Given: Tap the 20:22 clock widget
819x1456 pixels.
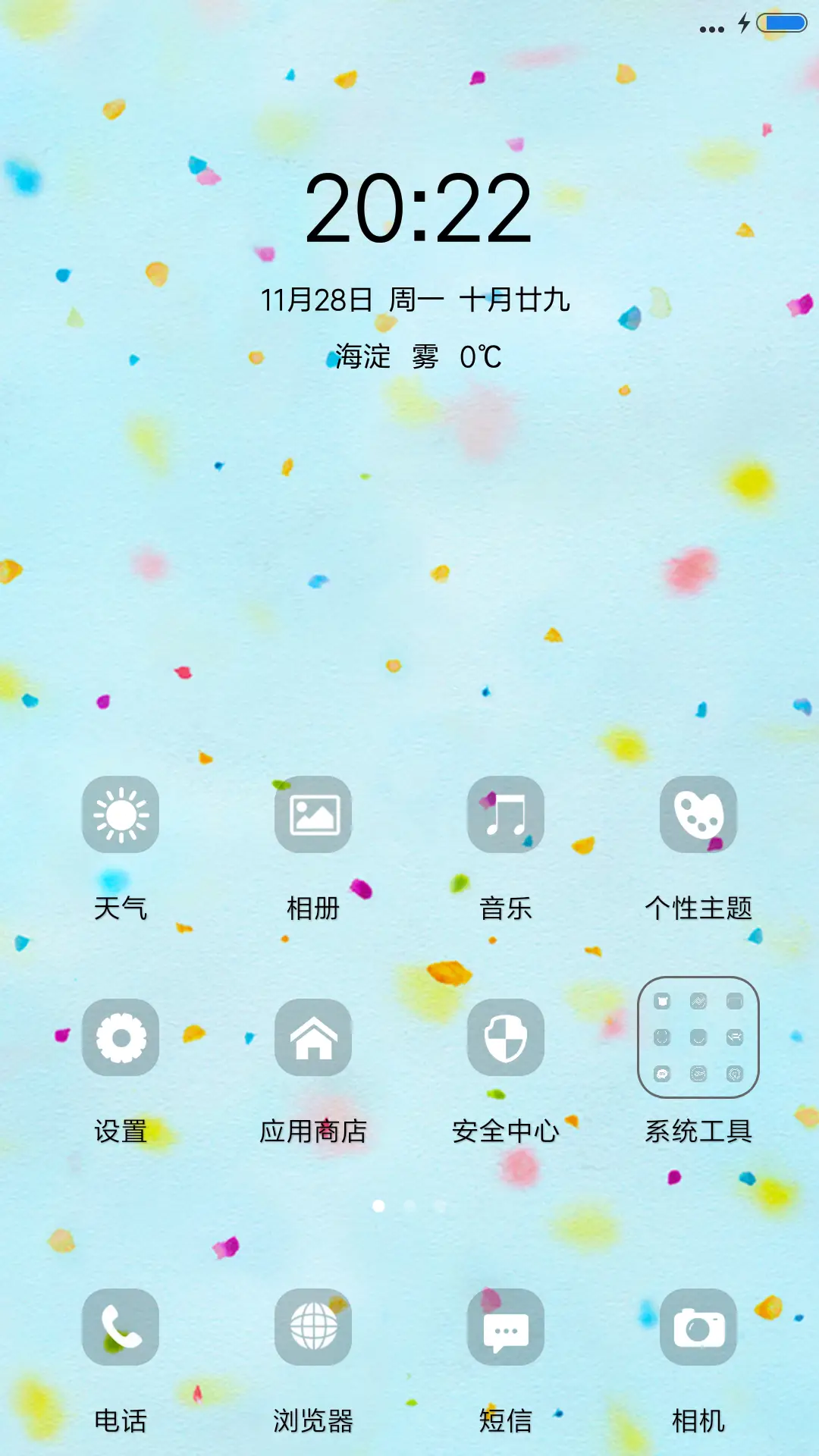Looking at the screenshot, I should [419, 211].
